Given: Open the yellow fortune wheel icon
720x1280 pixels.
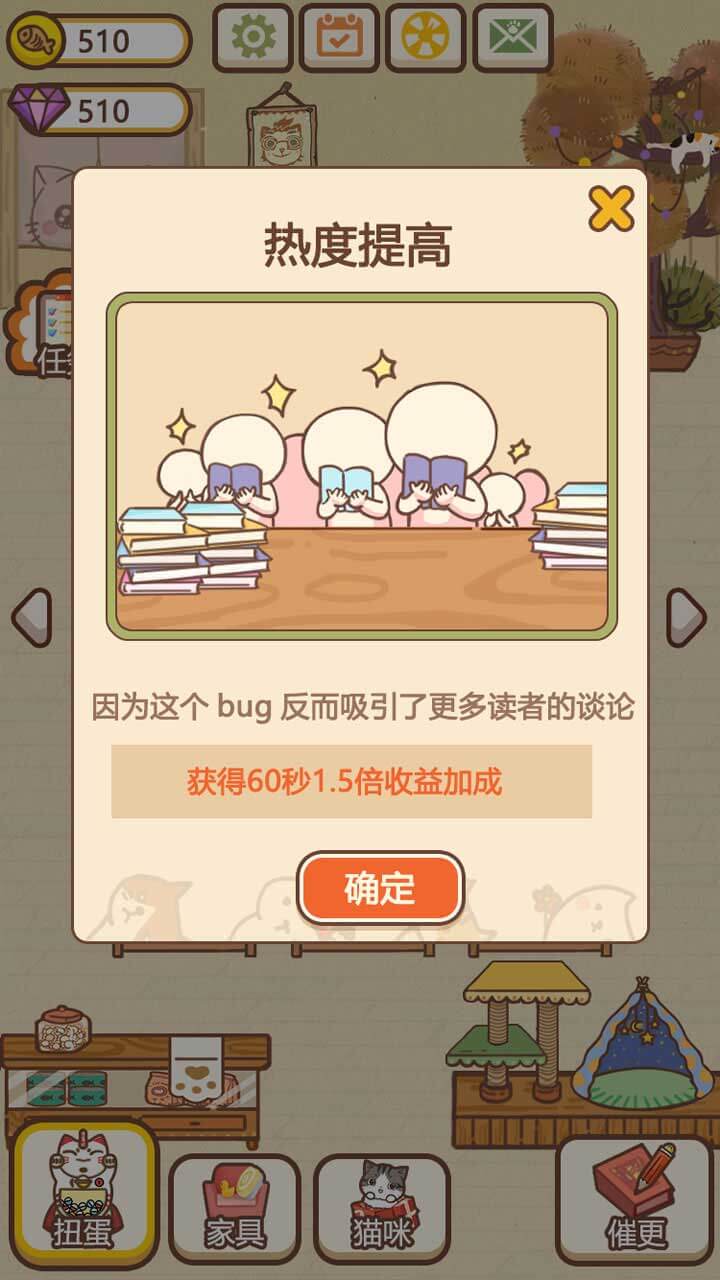Looking at the screenshot, I should coord(425,33).
